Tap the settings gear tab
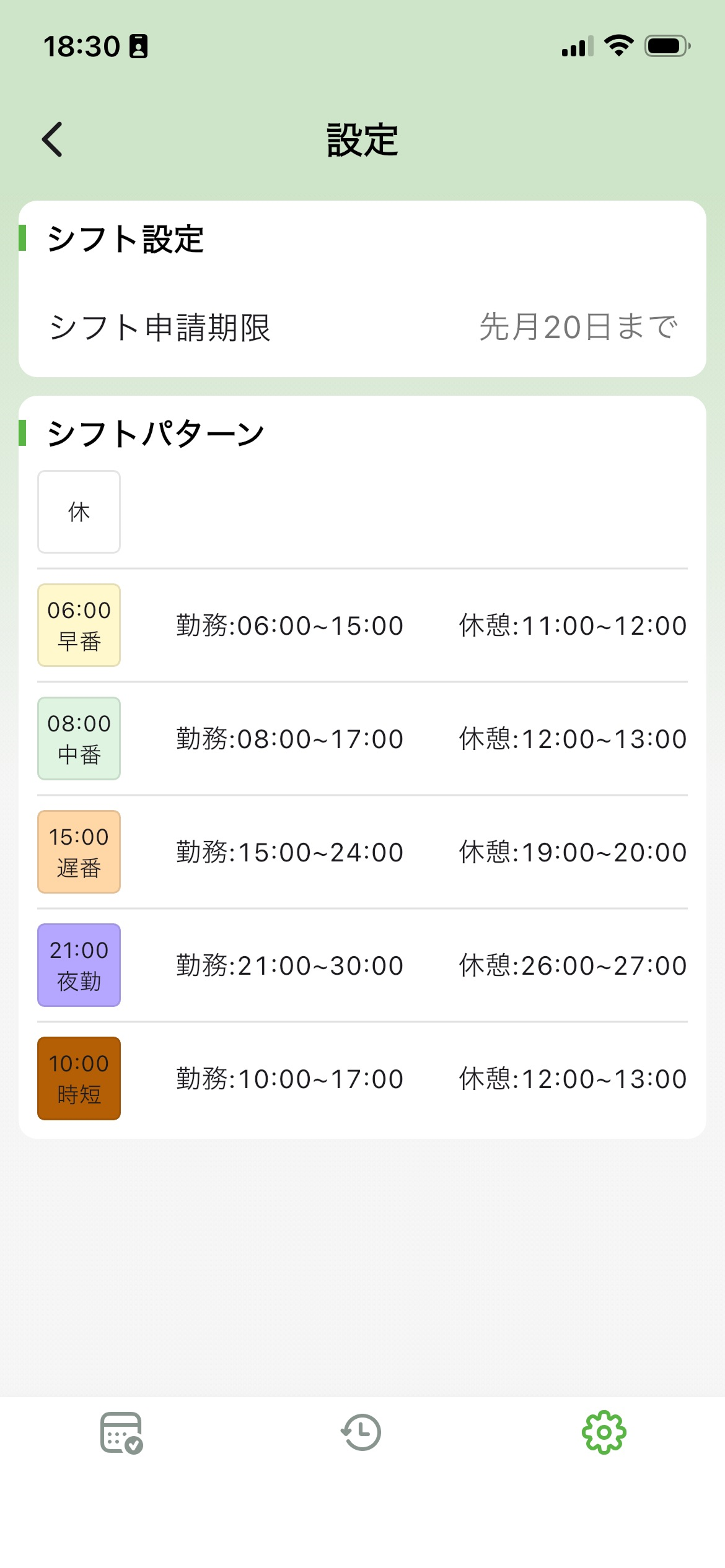The width and height of the screenshot is (725, 1568). pos(604,1433)
